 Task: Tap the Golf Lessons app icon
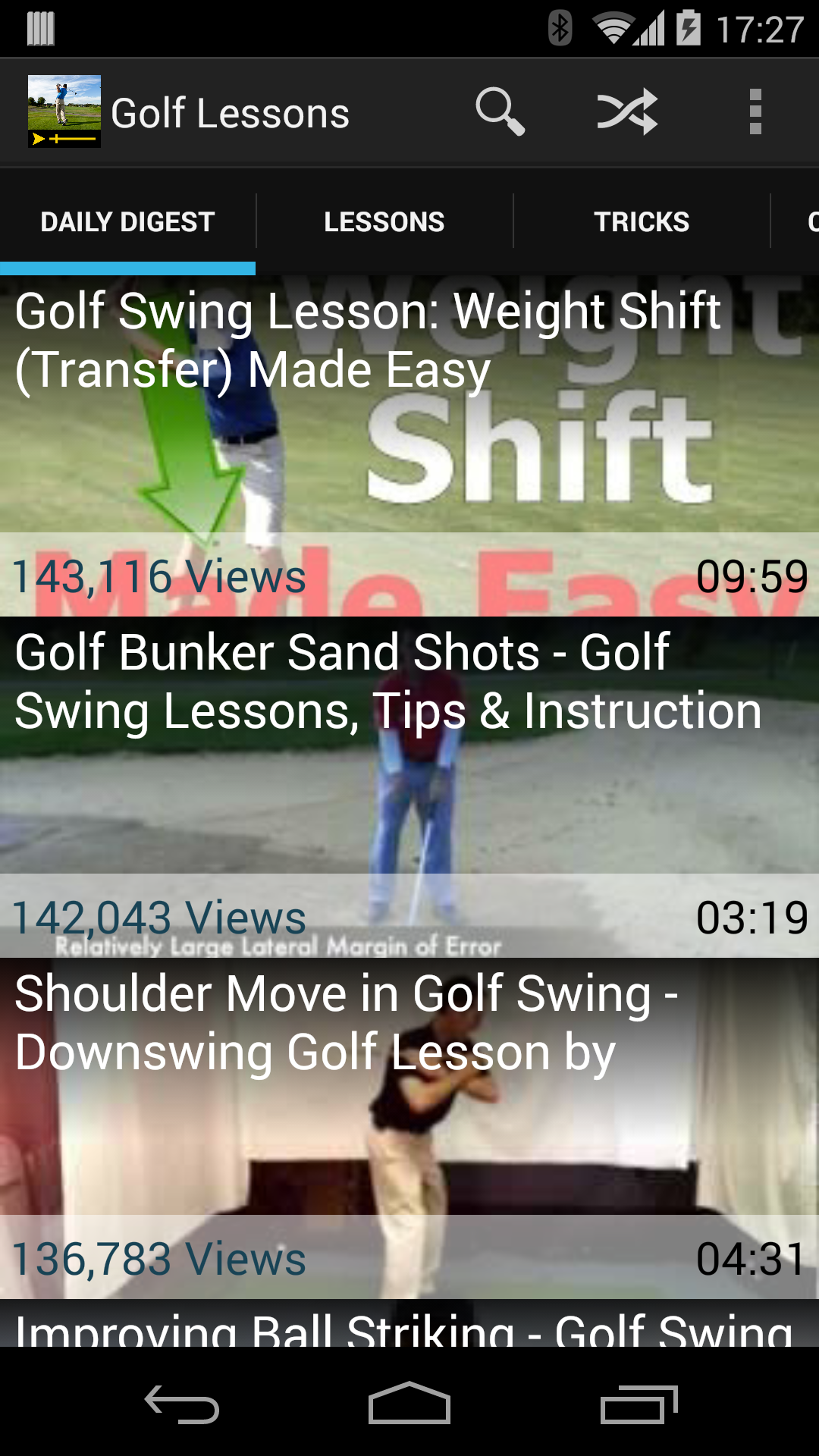[64, 111]
